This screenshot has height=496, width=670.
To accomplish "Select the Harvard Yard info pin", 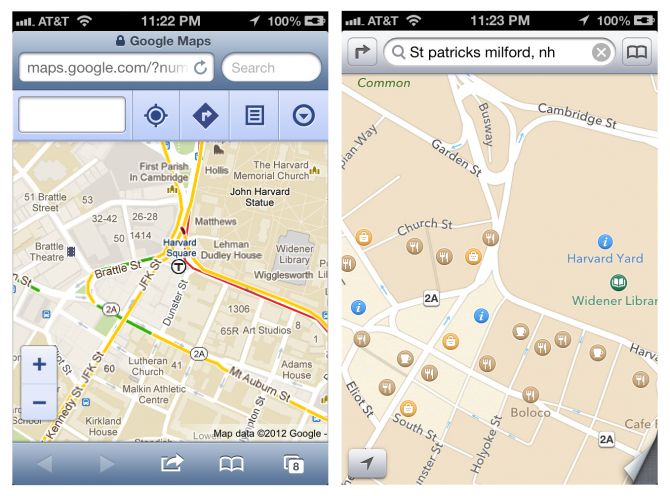I will tap(604, 242).
